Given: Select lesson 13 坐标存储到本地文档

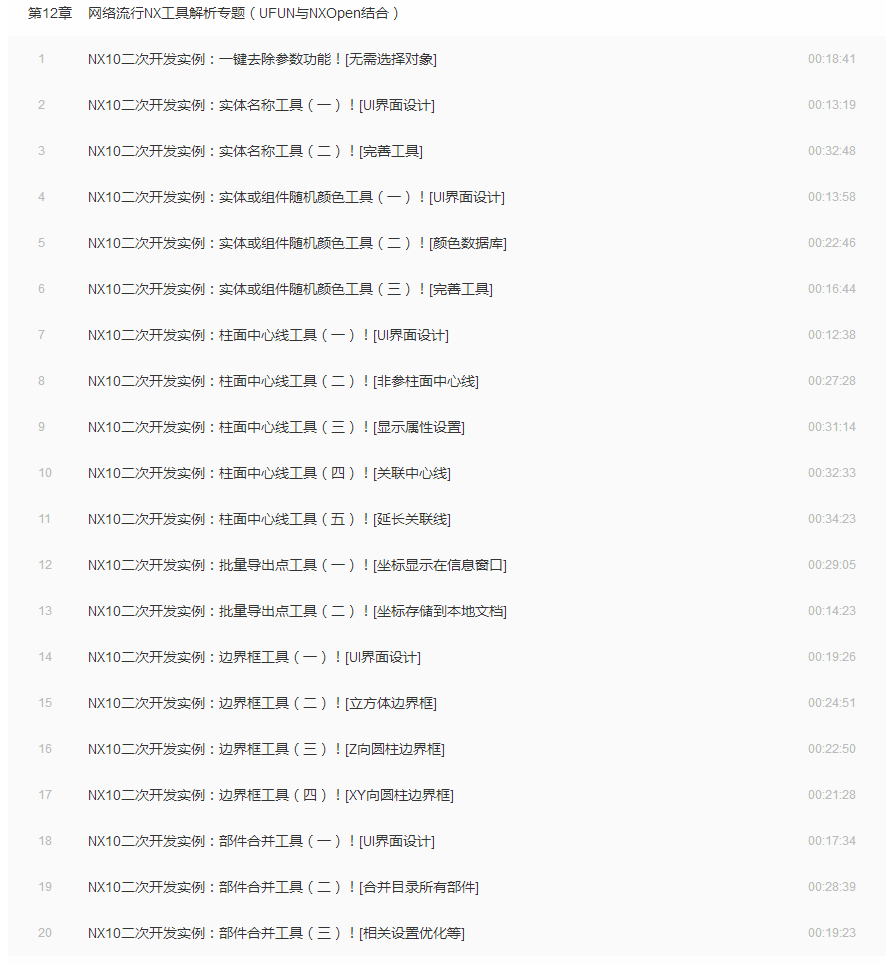Looking at the screenshot, I should click(297, 611).
